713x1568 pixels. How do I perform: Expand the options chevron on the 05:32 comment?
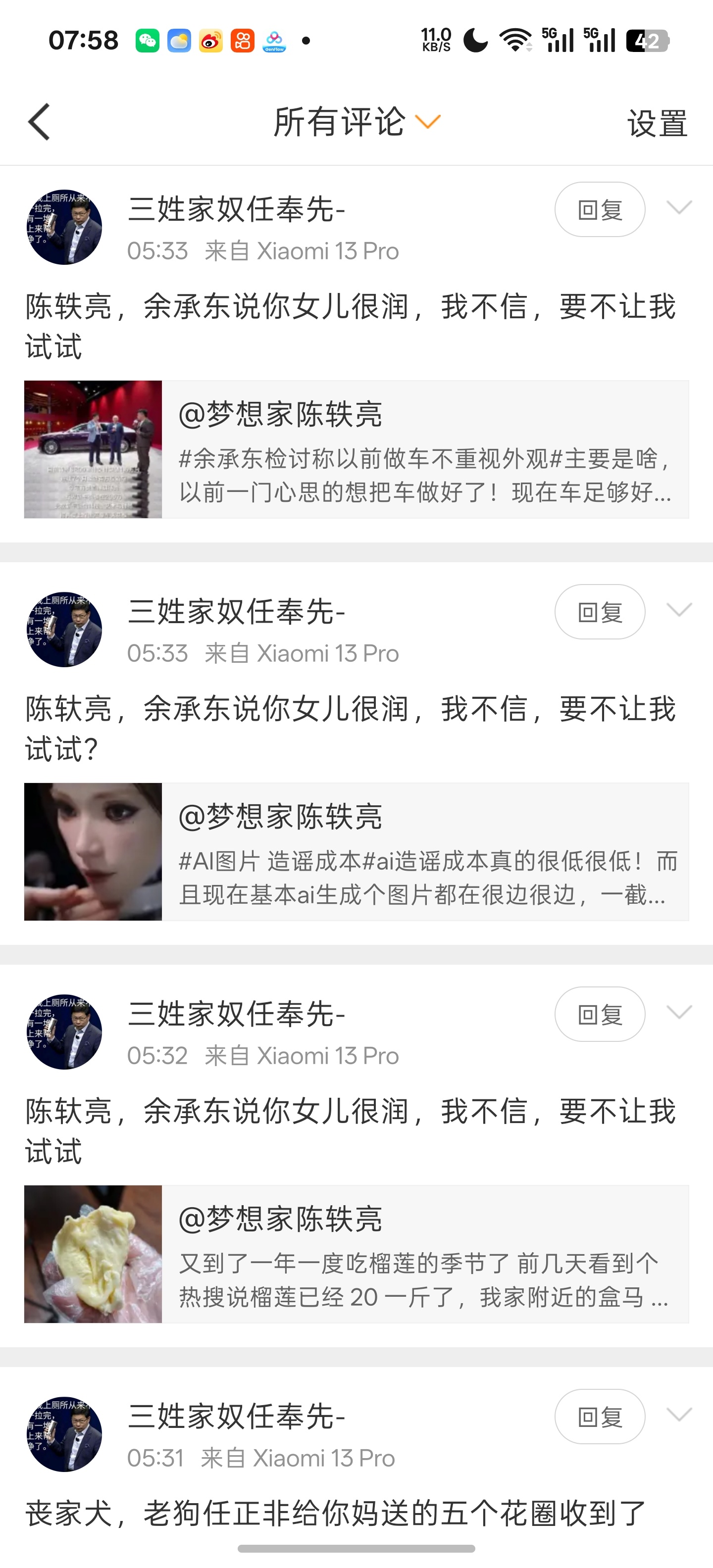click(x=678, y=1013)
